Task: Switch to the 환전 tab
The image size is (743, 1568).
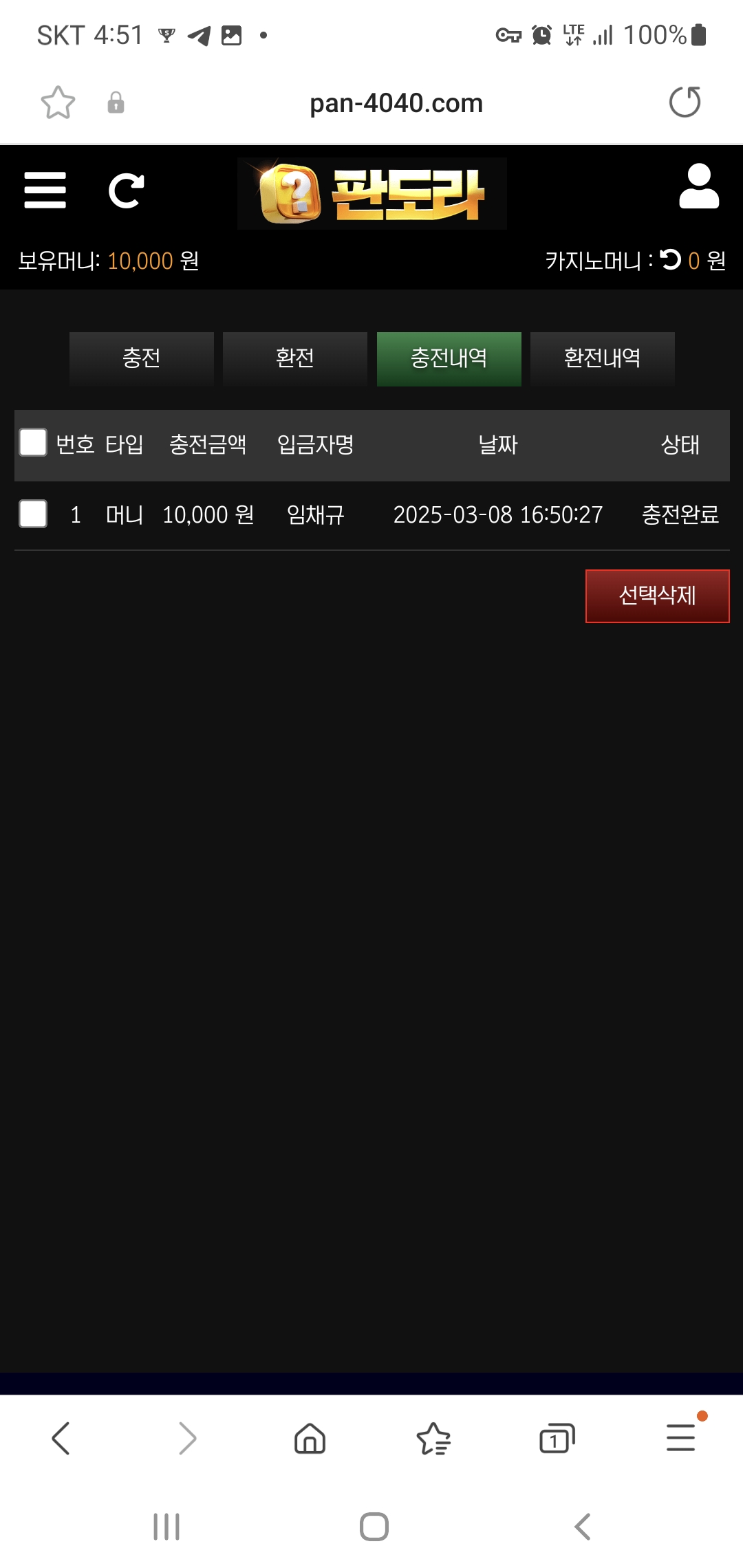Action: coord(295,358)
